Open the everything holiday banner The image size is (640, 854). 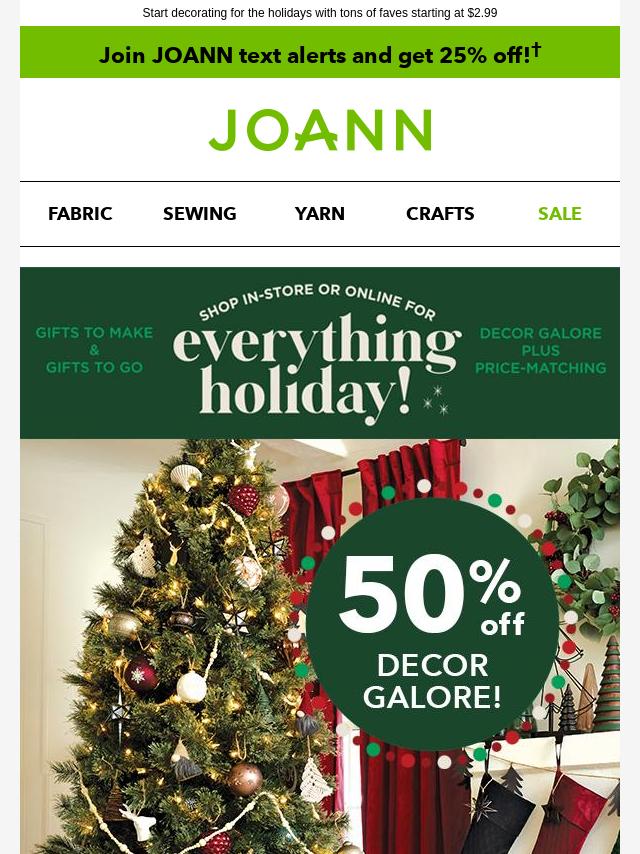click(320, 352)
